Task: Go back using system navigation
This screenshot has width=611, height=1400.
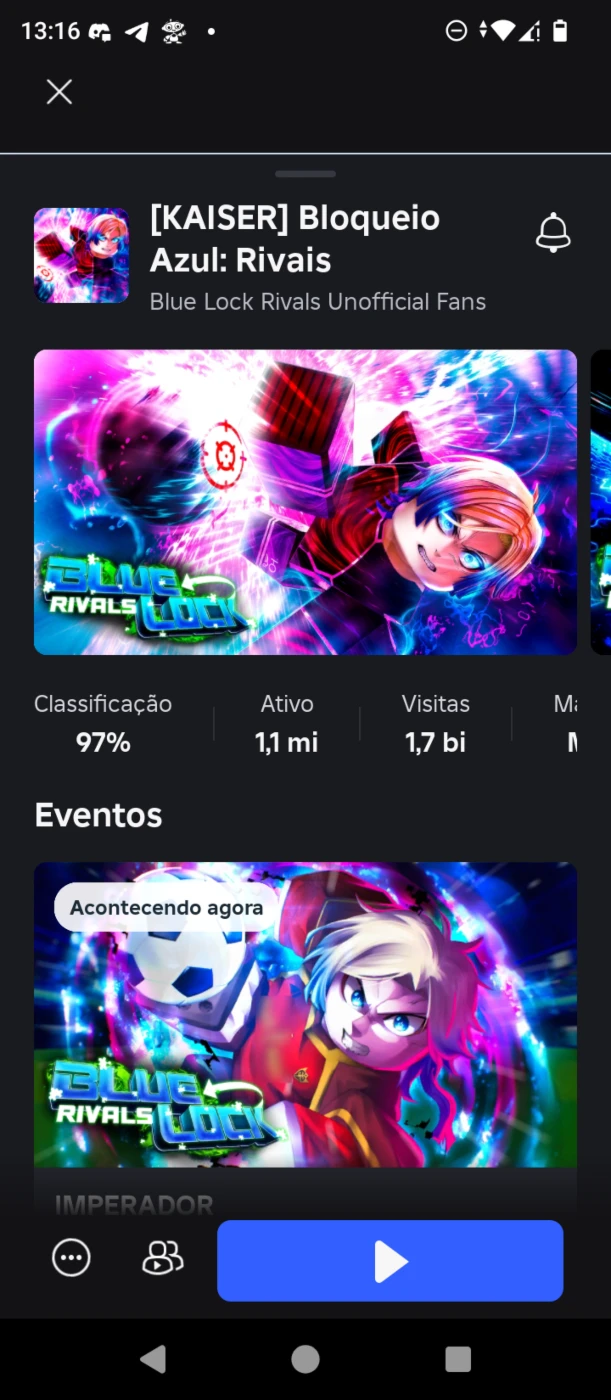Action: pyautogui.click(x=153, y=1359)
